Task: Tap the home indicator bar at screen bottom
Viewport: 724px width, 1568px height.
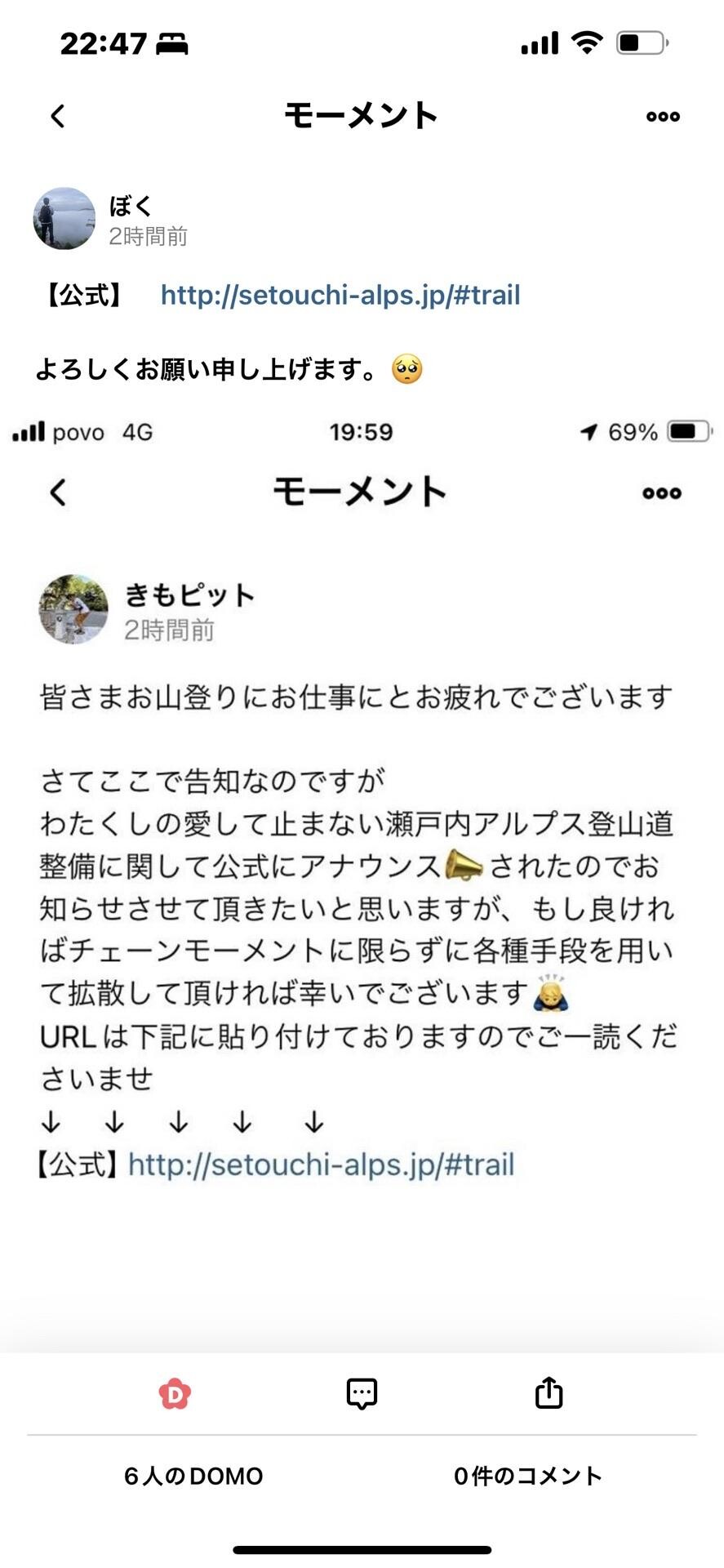Action: (362, 1547)
